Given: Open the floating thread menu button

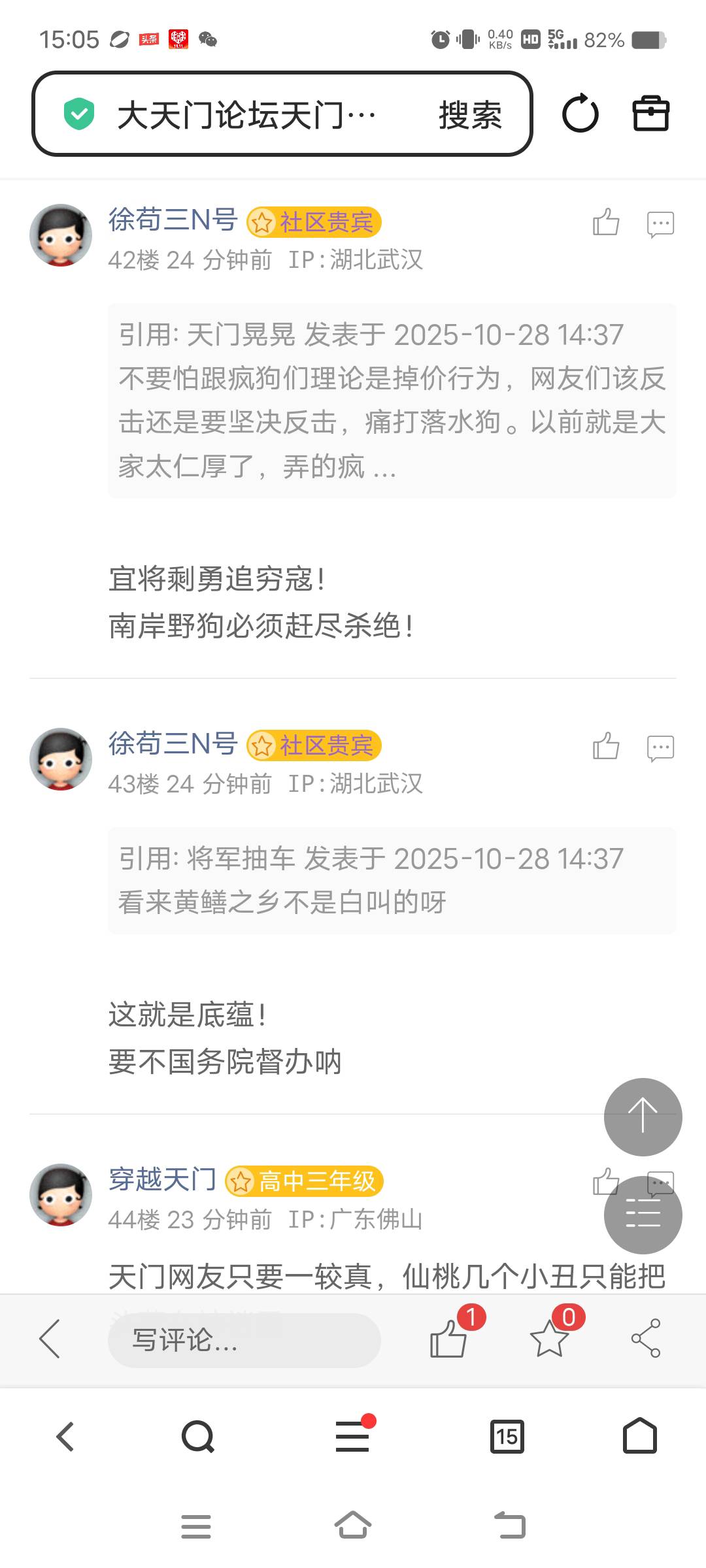Looking at the screenshot, I should click(x=643, y=1215).
